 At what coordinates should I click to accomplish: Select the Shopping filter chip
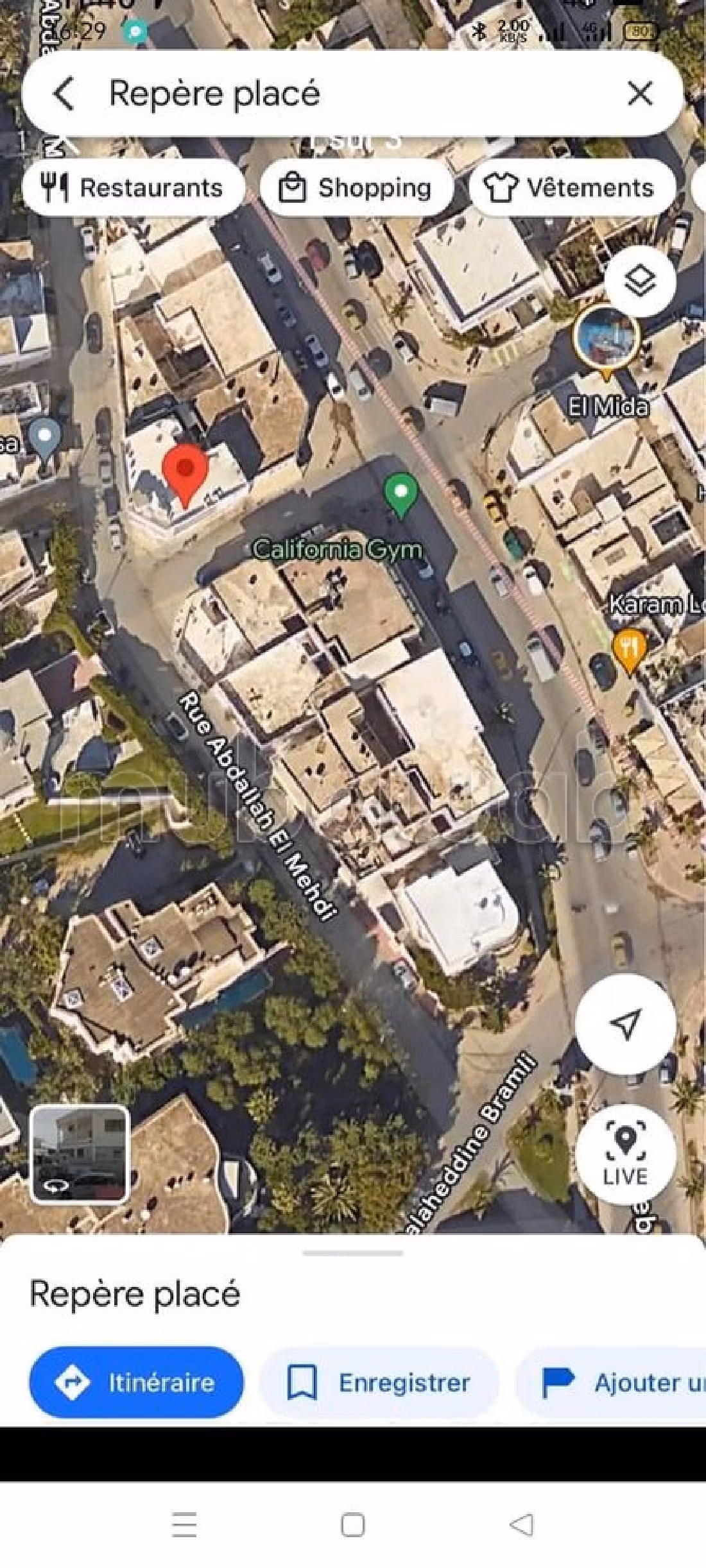(355, 188)
